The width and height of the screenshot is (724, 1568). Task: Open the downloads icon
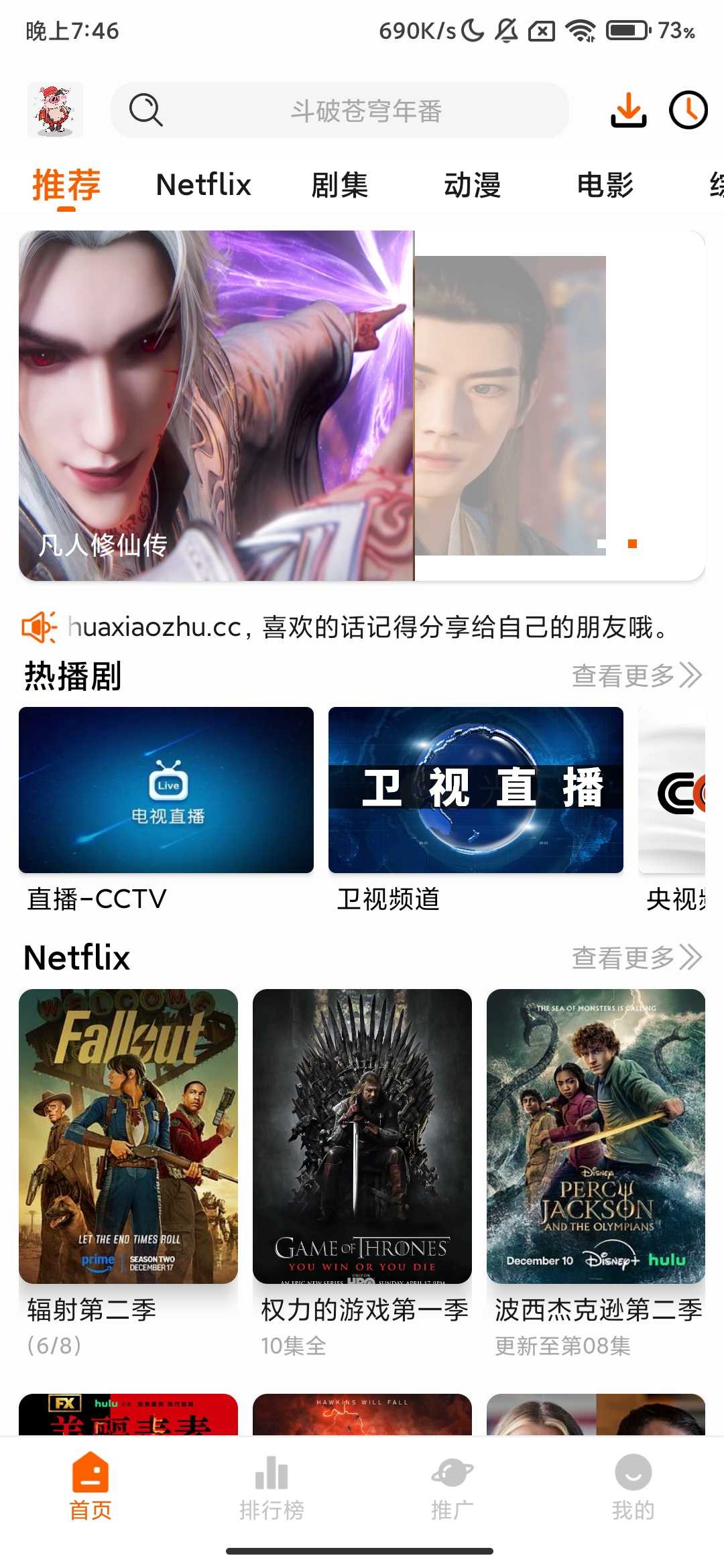coord(628,110)
